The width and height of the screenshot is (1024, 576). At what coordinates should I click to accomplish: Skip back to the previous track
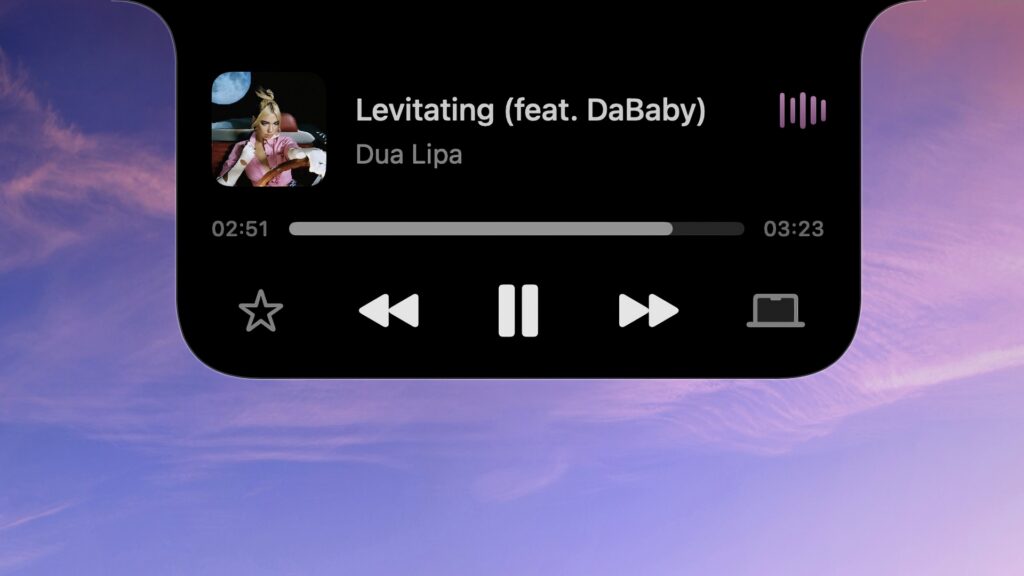[389, 311]
